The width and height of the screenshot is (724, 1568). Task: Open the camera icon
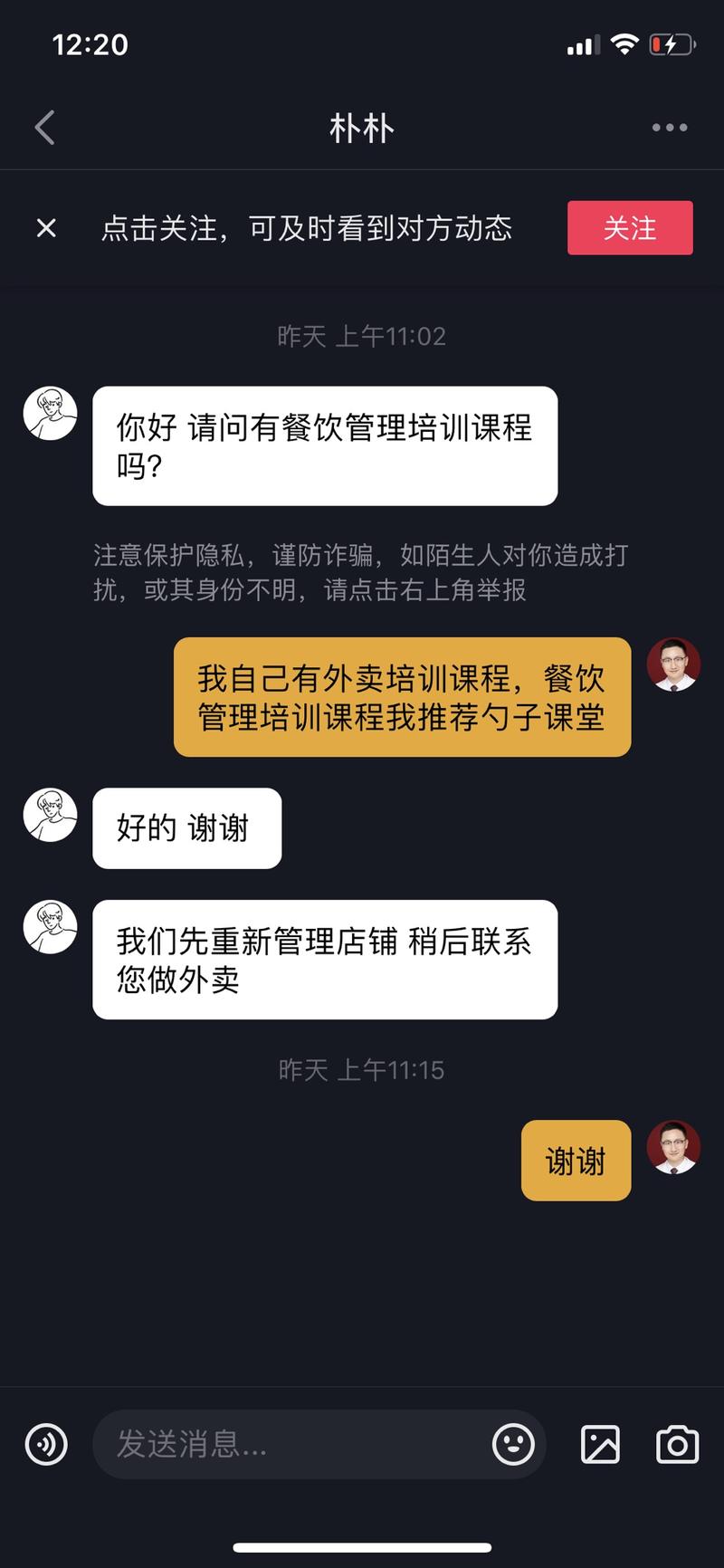coord(677,1445)
